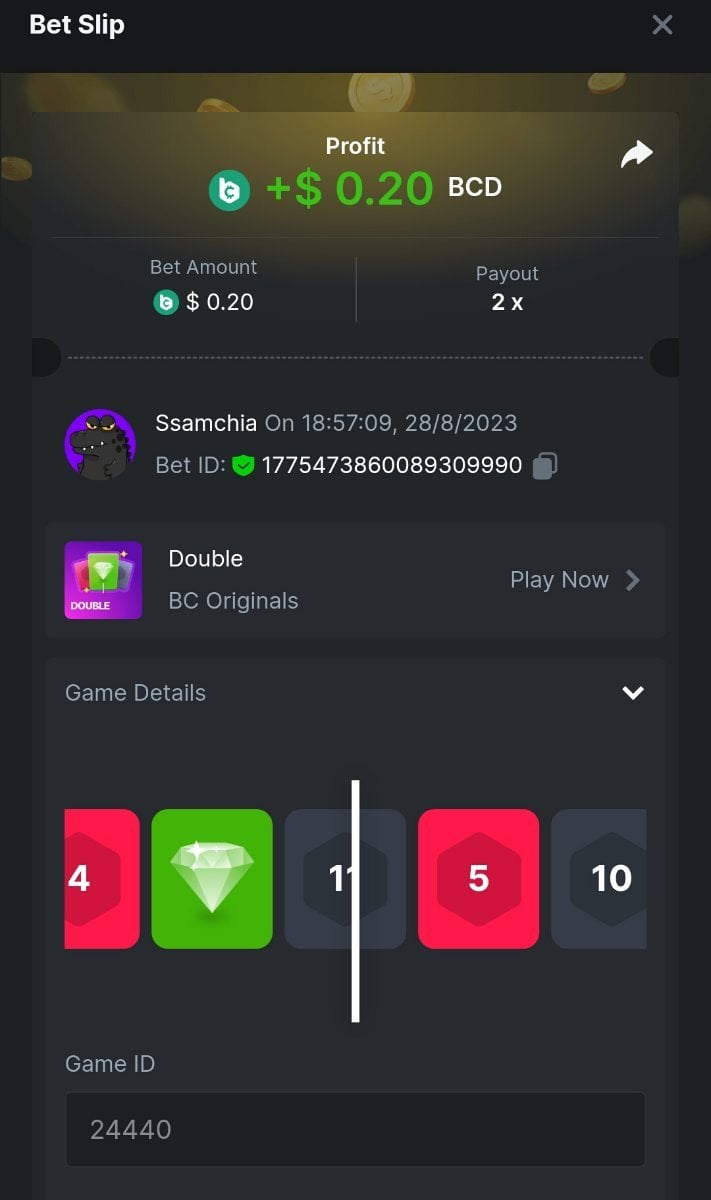This screenshot has height=1200, width=711.
Task: Share this bet profit result
Action: 636,155
